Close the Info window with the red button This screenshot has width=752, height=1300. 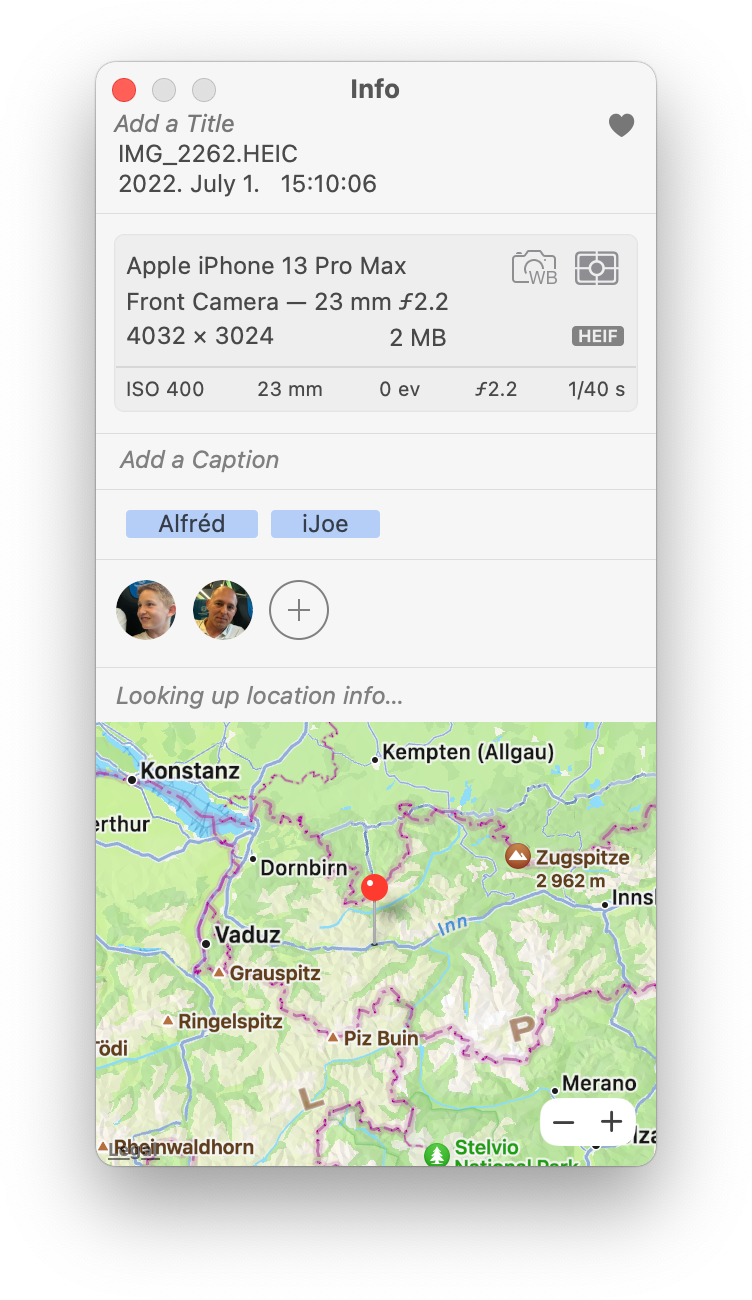(x=124, y=90)
